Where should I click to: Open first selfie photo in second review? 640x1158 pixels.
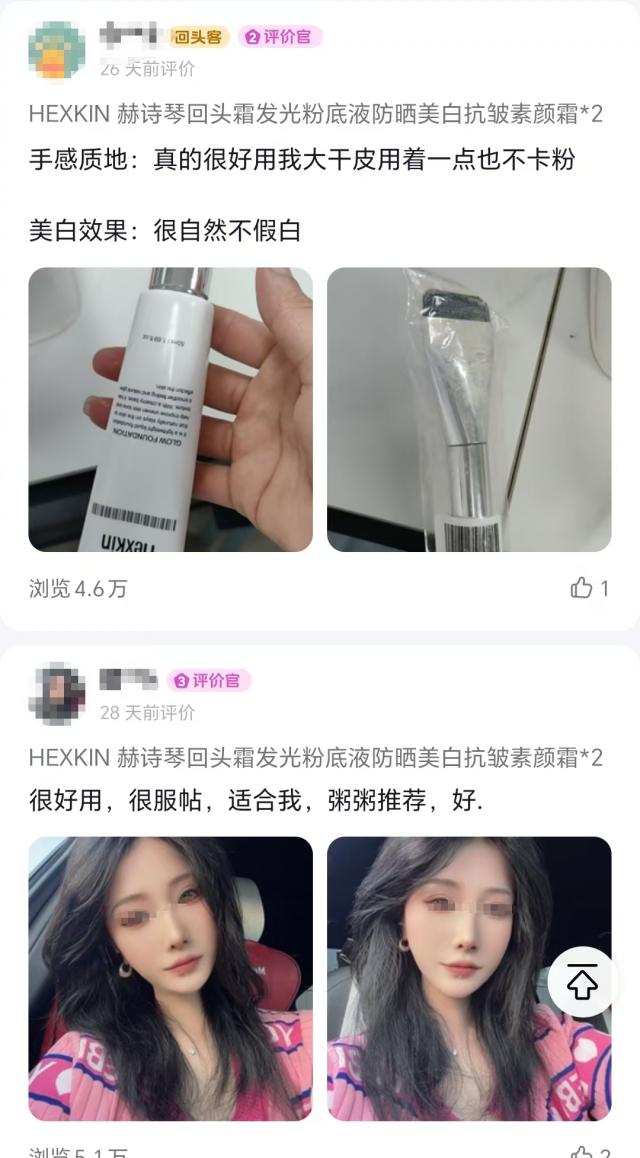click(x=170, y=977)
